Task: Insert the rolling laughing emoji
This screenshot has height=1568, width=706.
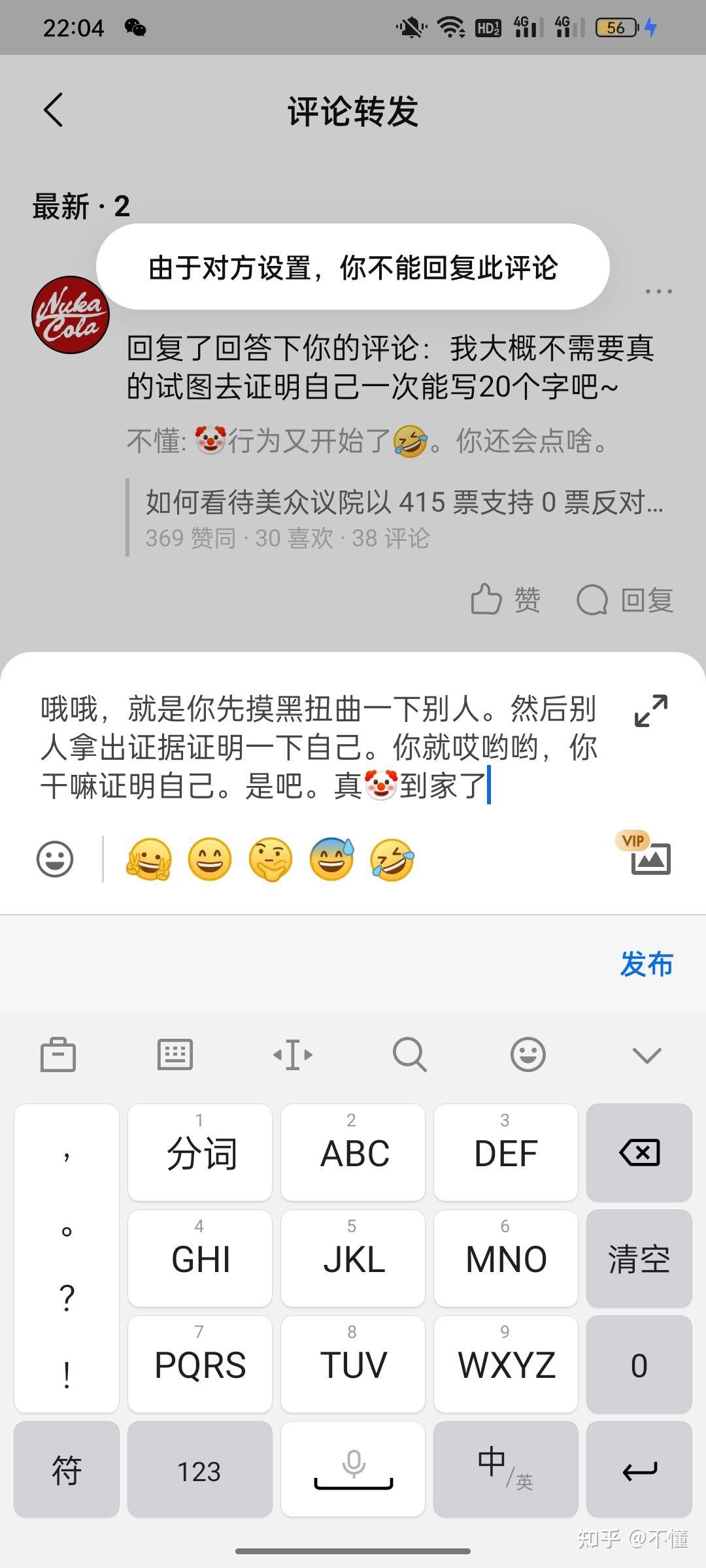Action: click(x=392, y=859)
